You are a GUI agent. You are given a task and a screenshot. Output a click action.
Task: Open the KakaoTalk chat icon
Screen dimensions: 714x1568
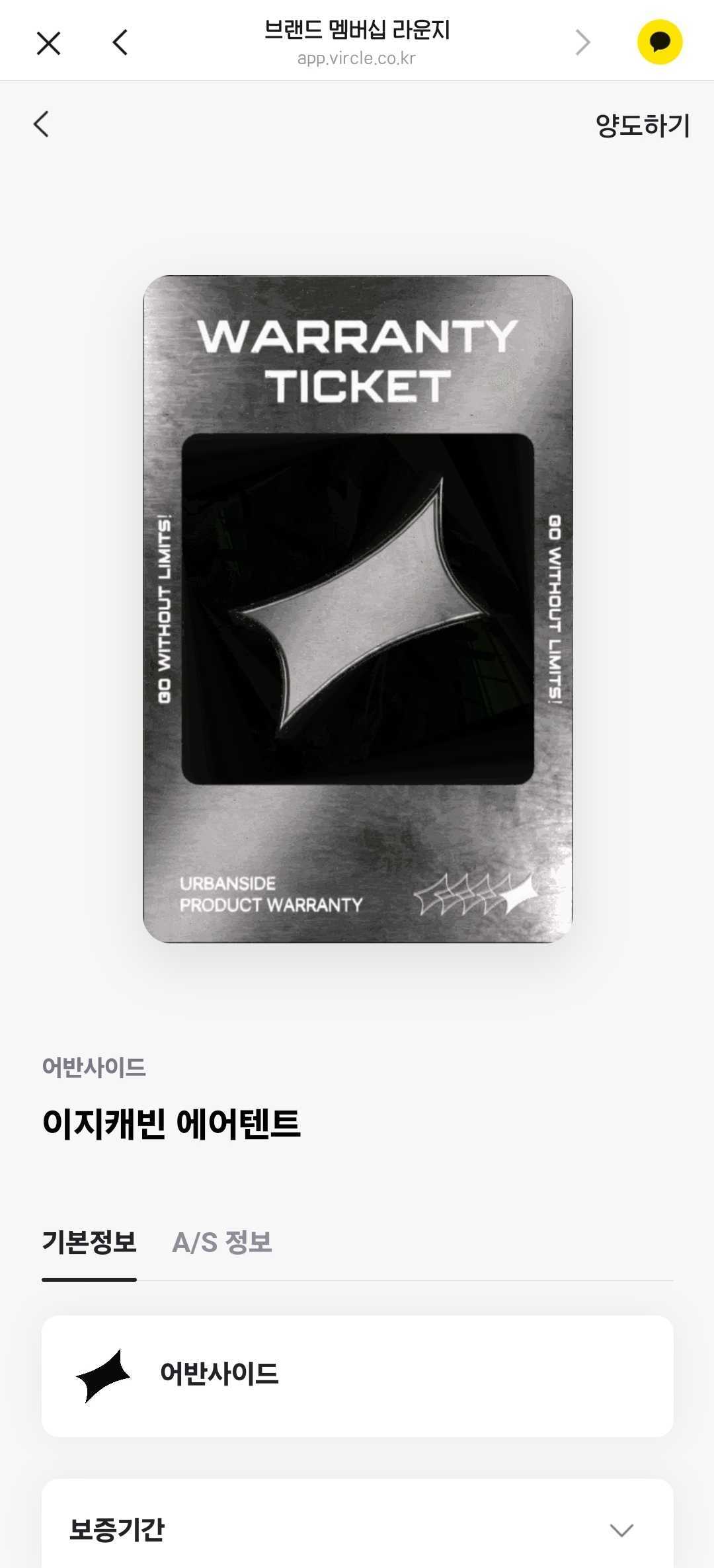point(659,42)
